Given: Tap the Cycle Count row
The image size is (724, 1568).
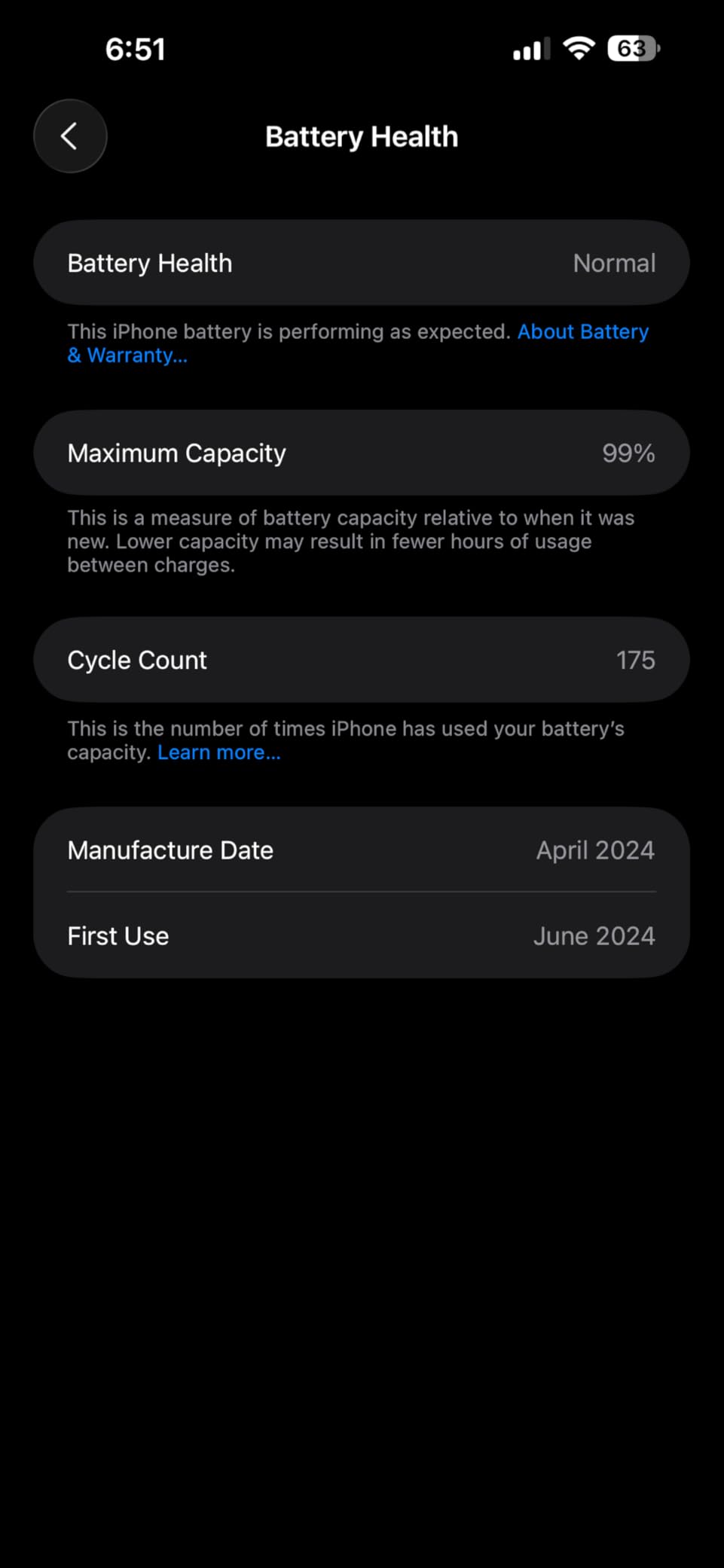Looking at the screenshot, I should (362, 660).
